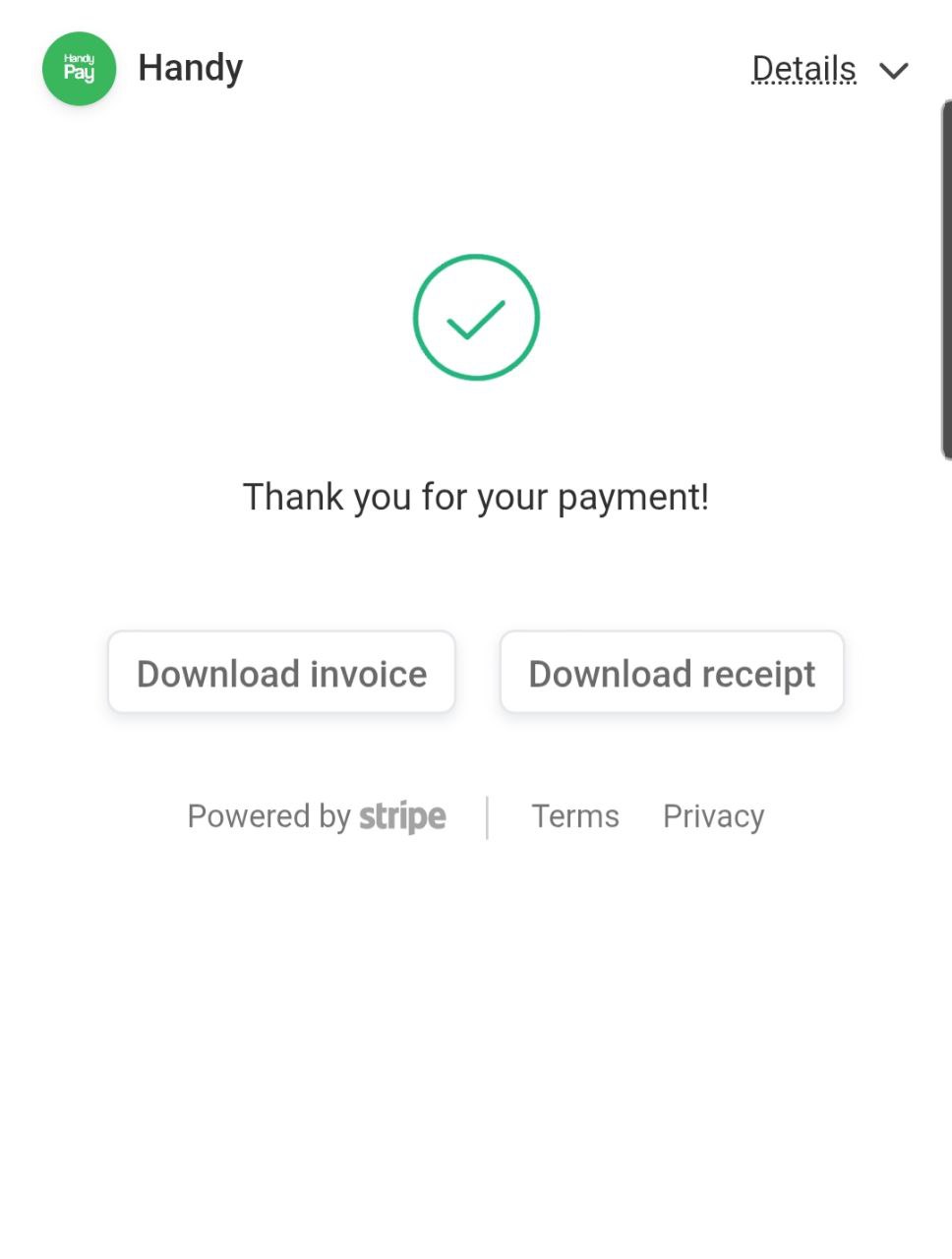Expand the Details dropdown
952x1259 pixels.
tap(828, 70)
